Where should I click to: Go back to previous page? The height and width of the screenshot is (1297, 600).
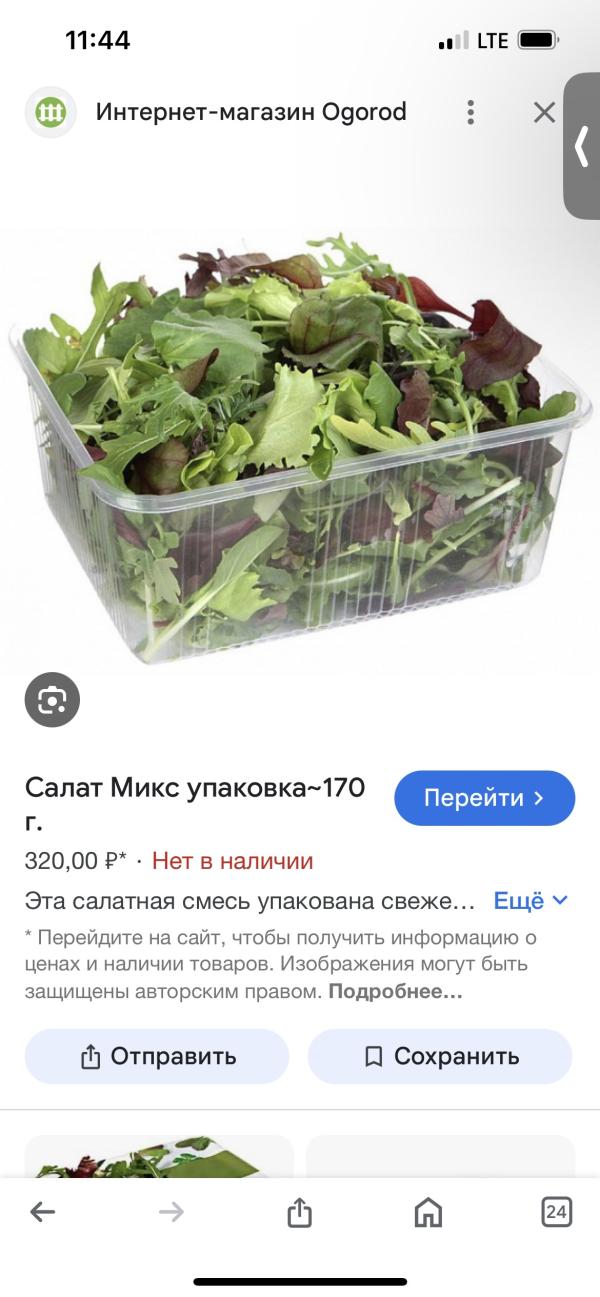coord(42,1213)
